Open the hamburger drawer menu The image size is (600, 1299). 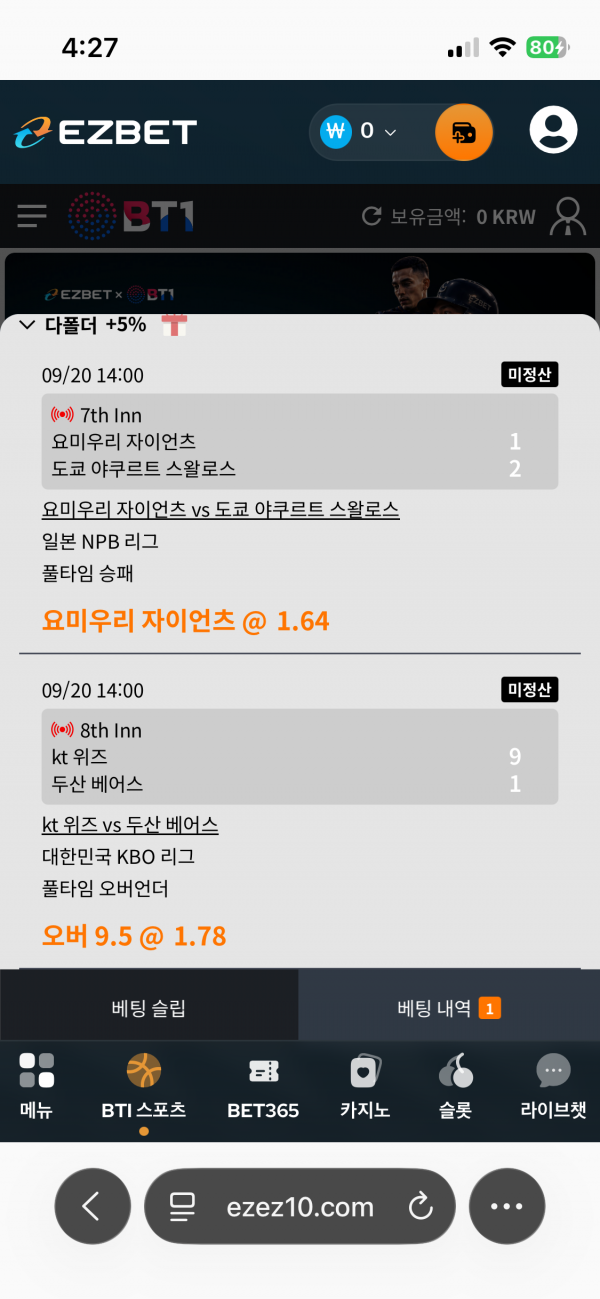click(x=32, y=216)
